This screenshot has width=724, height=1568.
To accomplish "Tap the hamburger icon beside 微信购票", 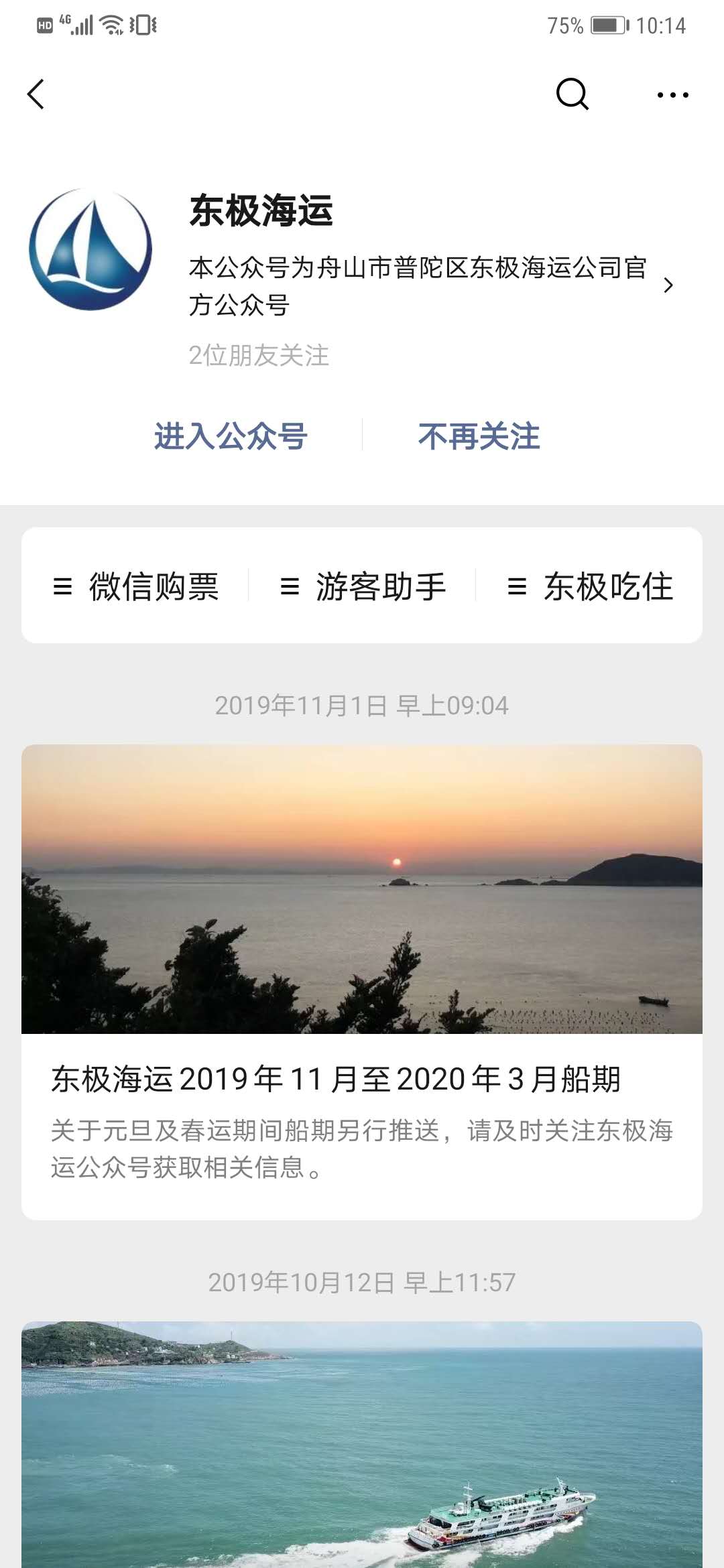I will pyautogui.click(x=64, y=586).
